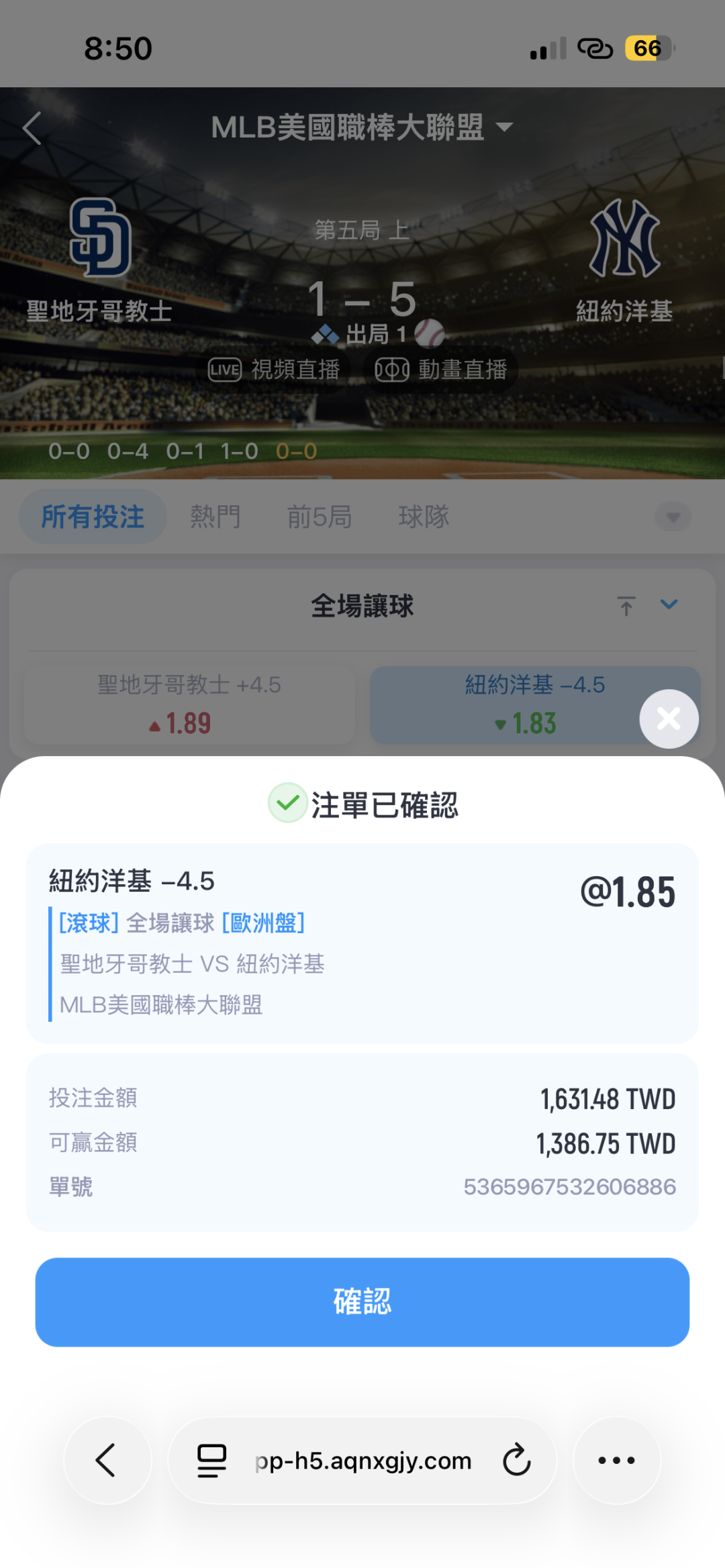Select 紐約洋基 -4.5 odds 1.83

[535, 704]
